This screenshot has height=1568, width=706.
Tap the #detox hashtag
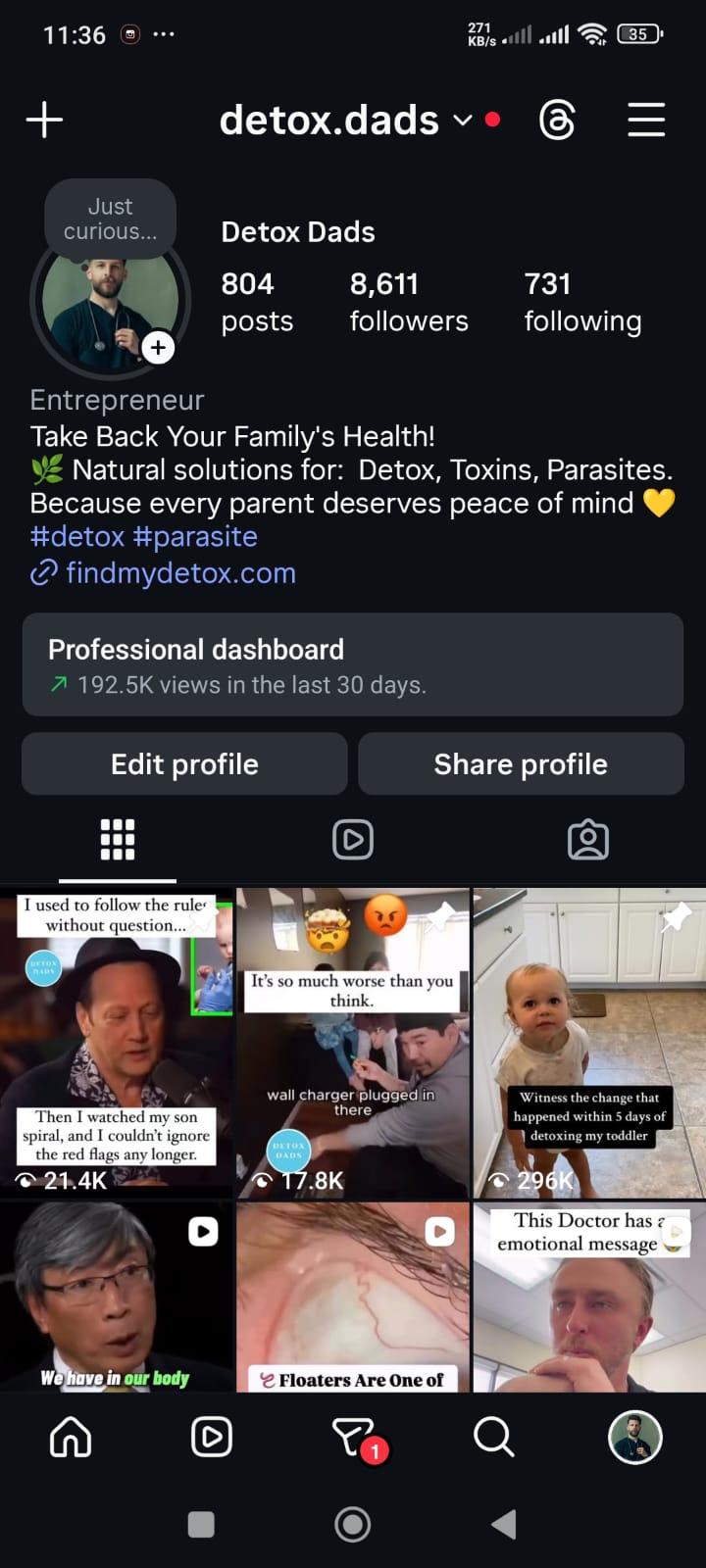click(76, 537)
